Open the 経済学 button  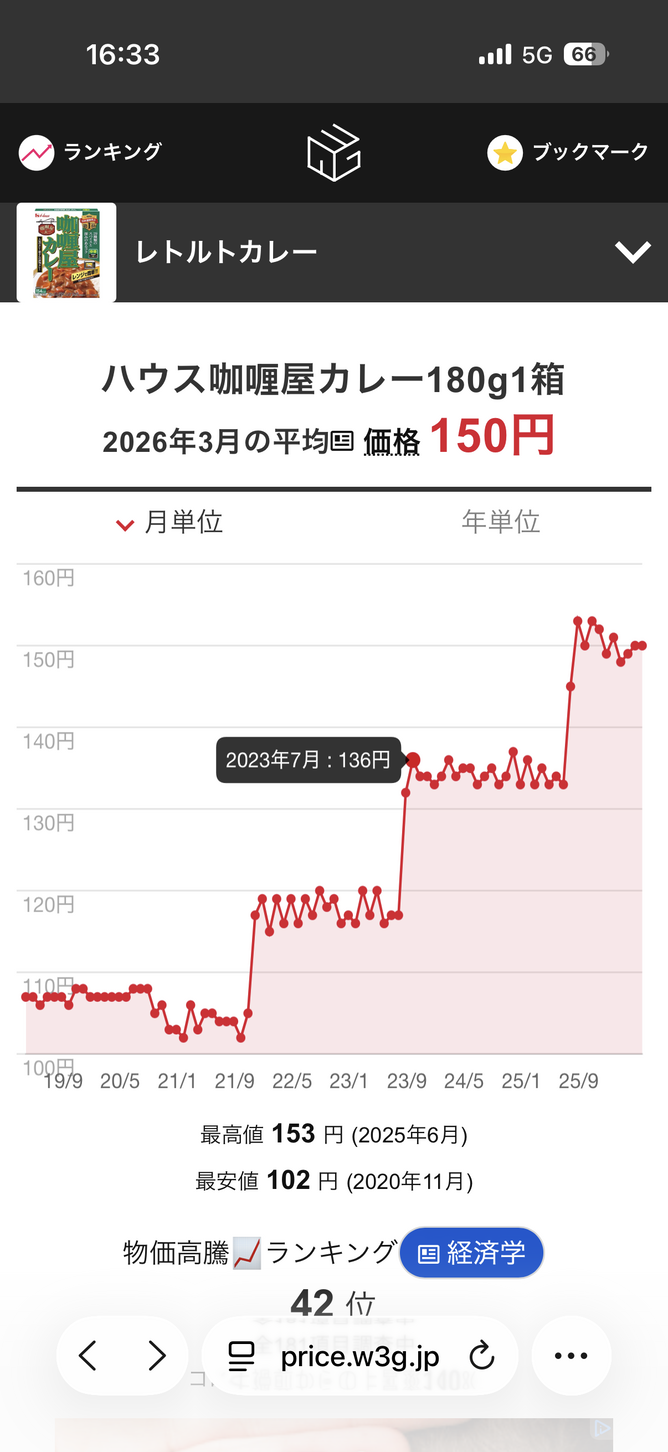471,1253
